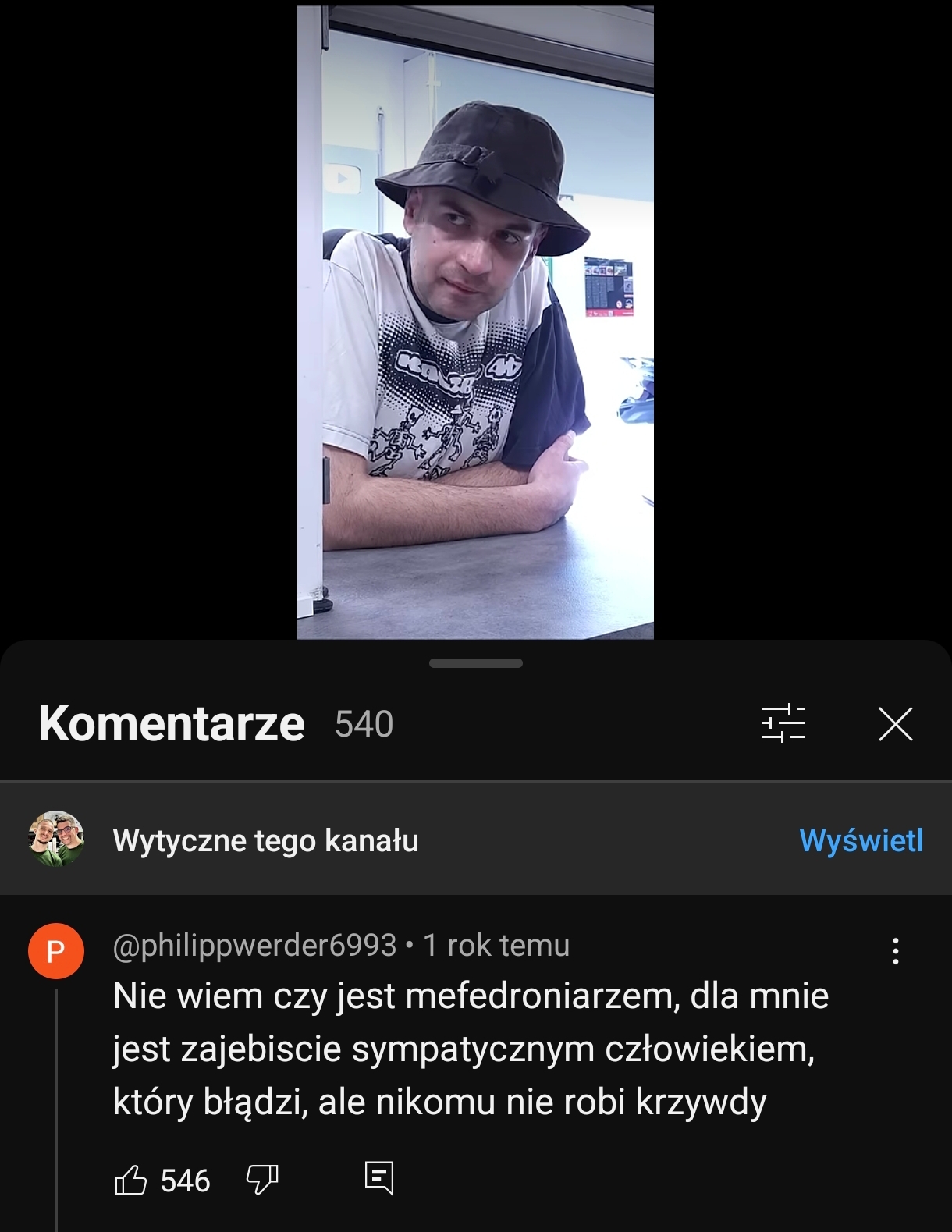The height and width of the screenshot is (1232, 952).
Task: Reply to philippwerder6993's comment
Action: 379,1178
